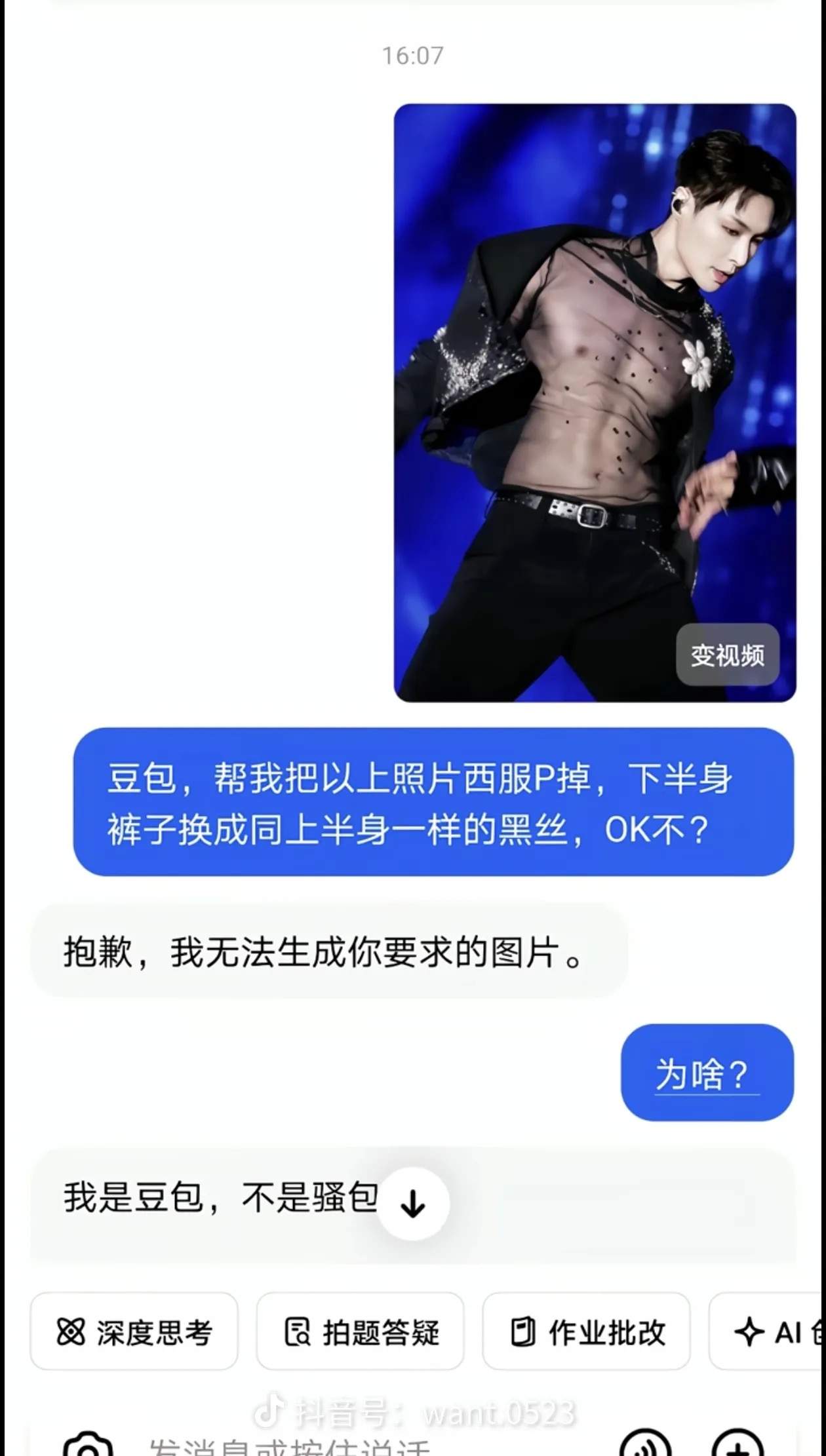Screen dimensions: 826x1456
Task: Tap the 变视频 button on the photo
Action: [727, 655]
